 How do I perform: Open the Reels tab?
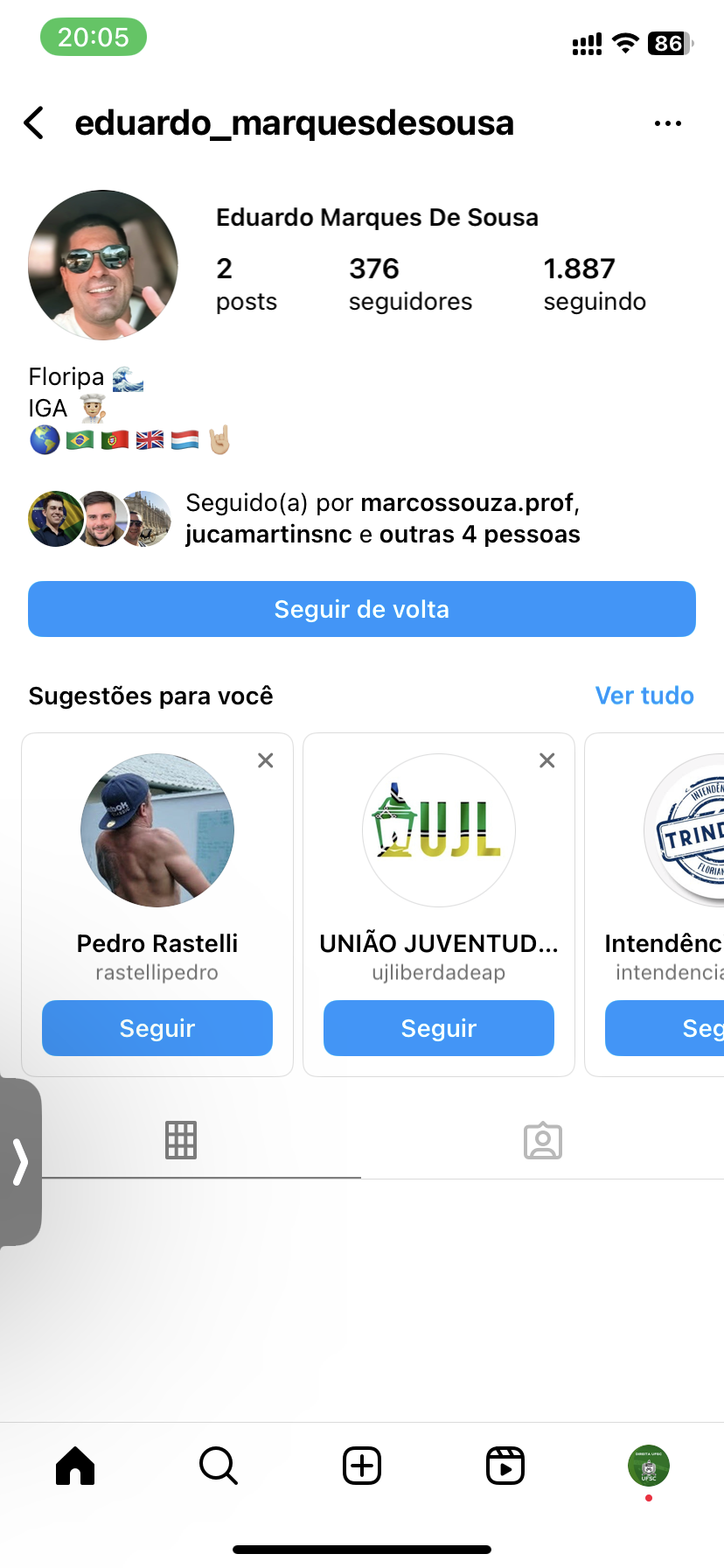coord(505,1466)
